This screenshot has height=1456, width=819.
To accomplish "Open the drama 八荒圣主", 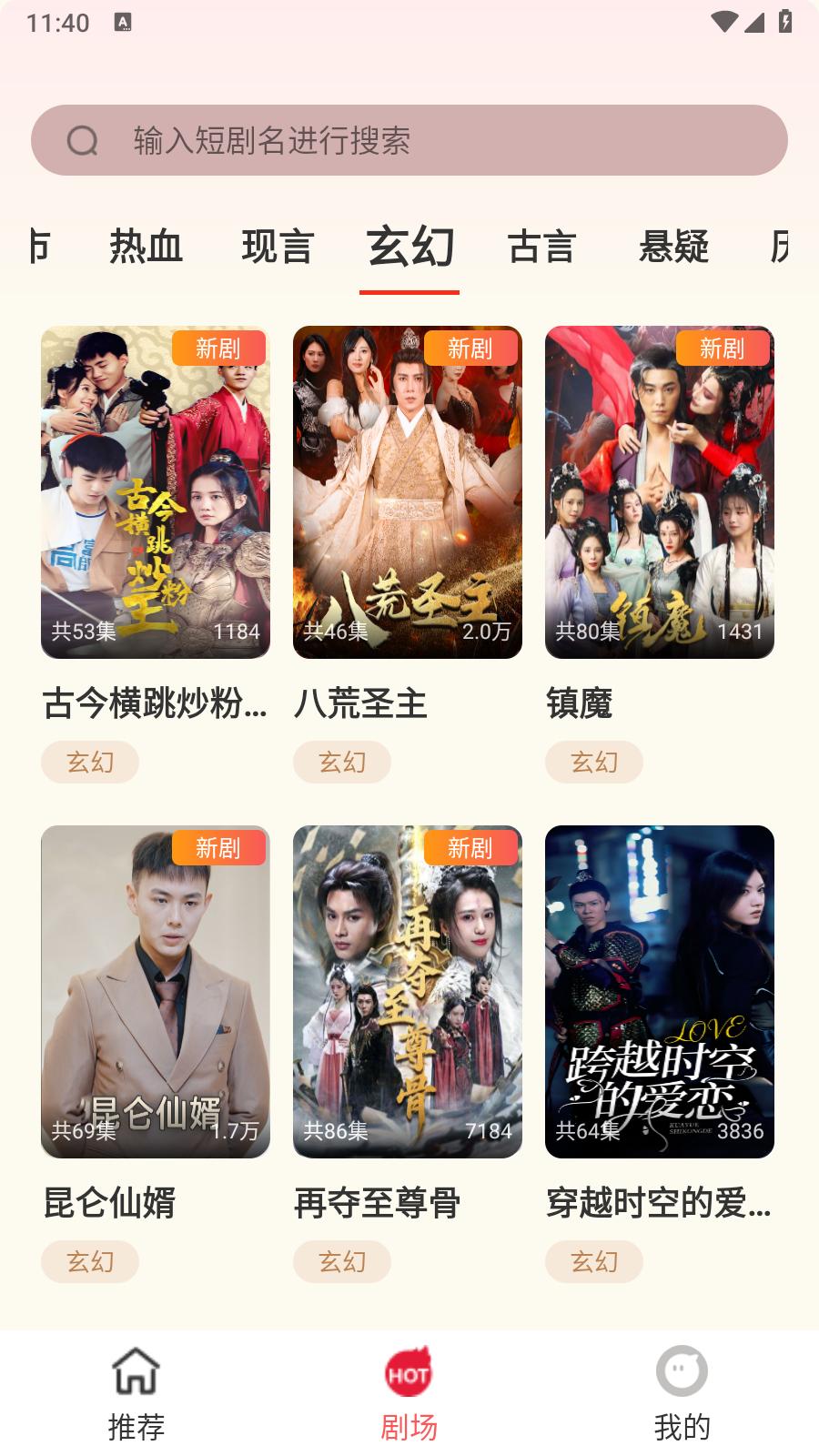I will (x=408, y=492).
